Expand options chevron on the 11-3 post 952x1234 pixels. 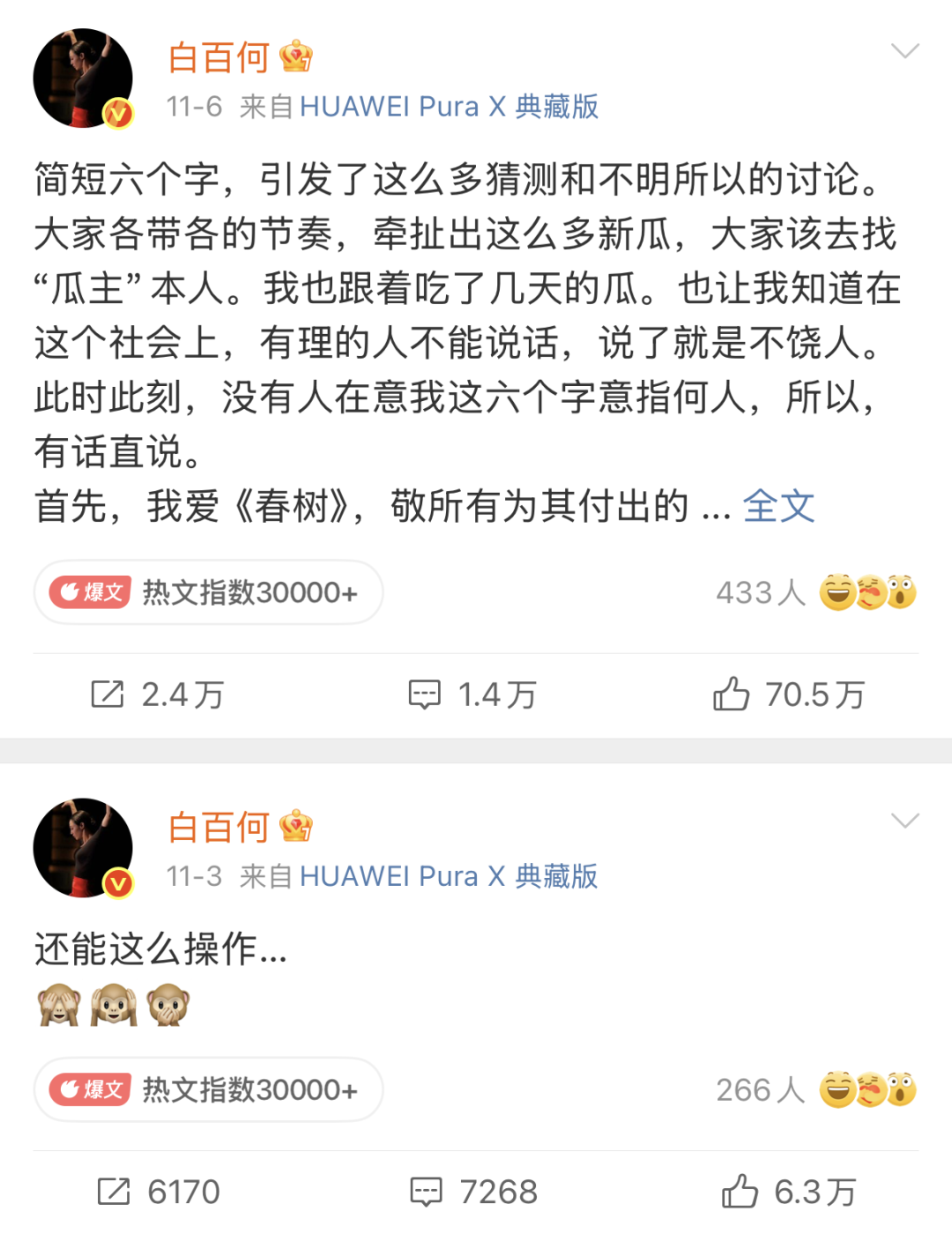[904, 821]
